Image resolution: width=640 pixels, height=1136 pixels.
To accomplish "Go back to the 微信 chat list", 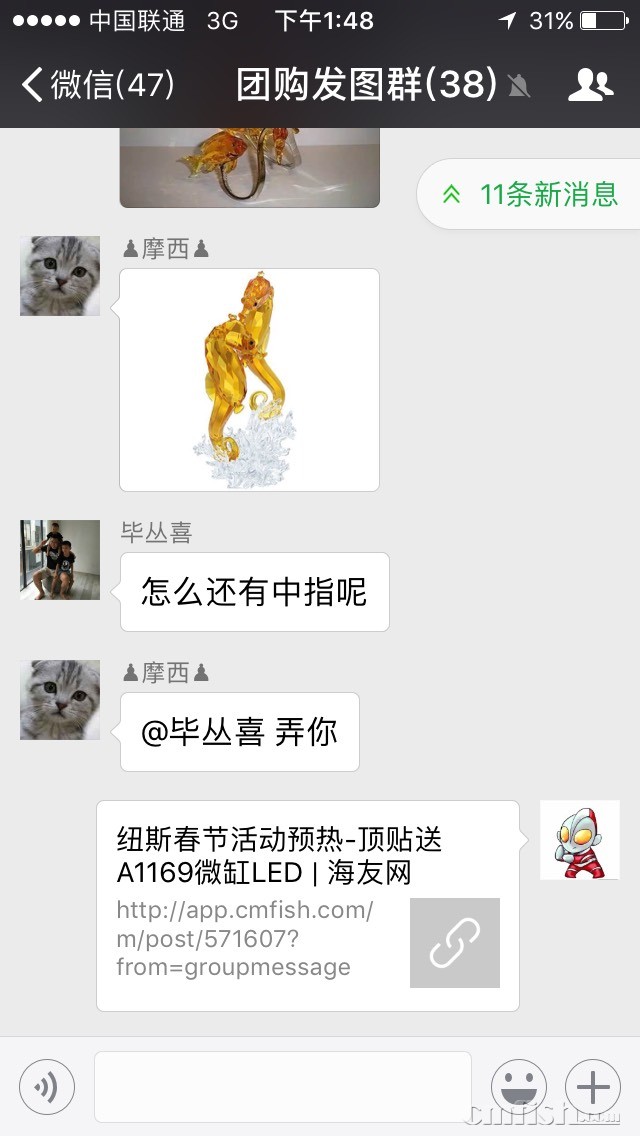I will click(97, 85).
